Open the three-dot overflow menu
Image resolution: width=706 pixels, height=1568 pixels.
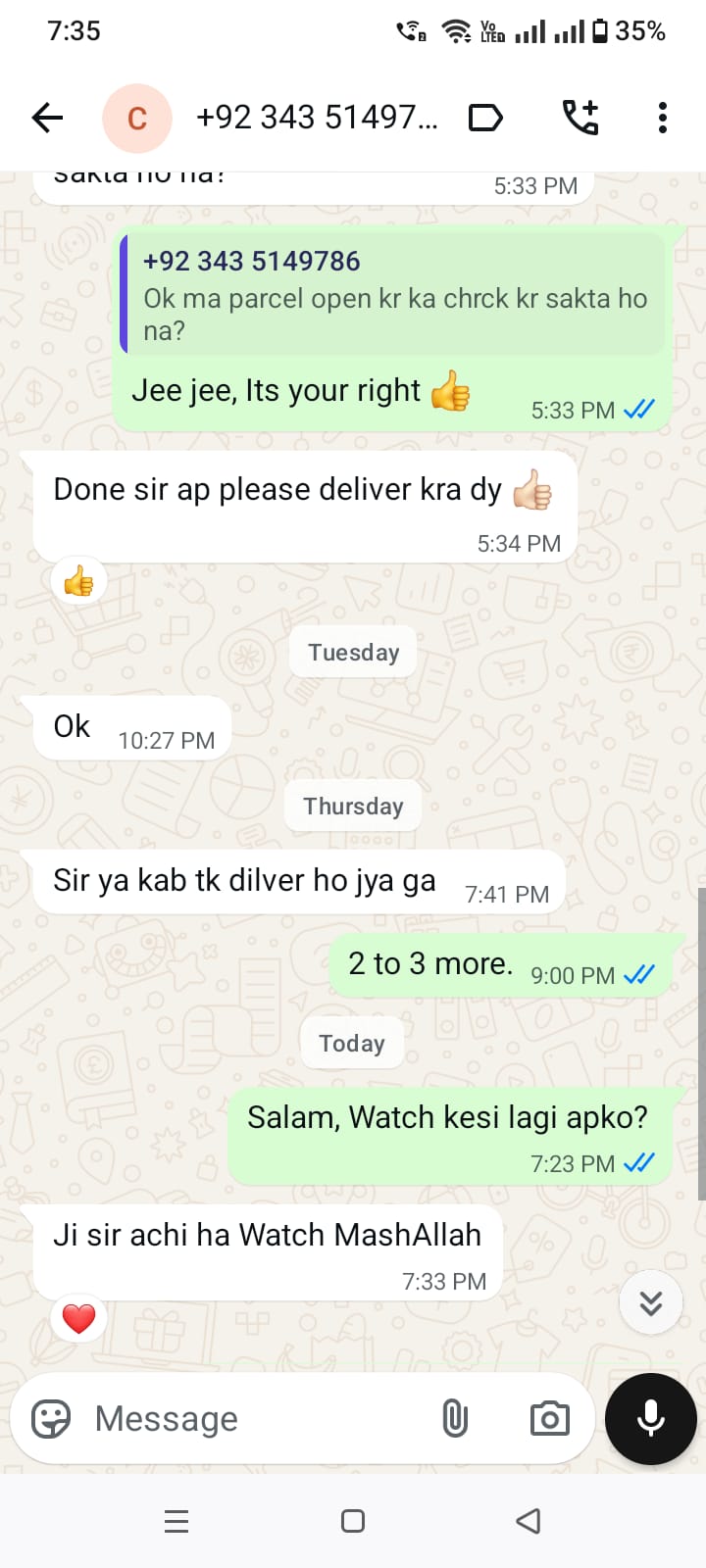tap(663, 118)
